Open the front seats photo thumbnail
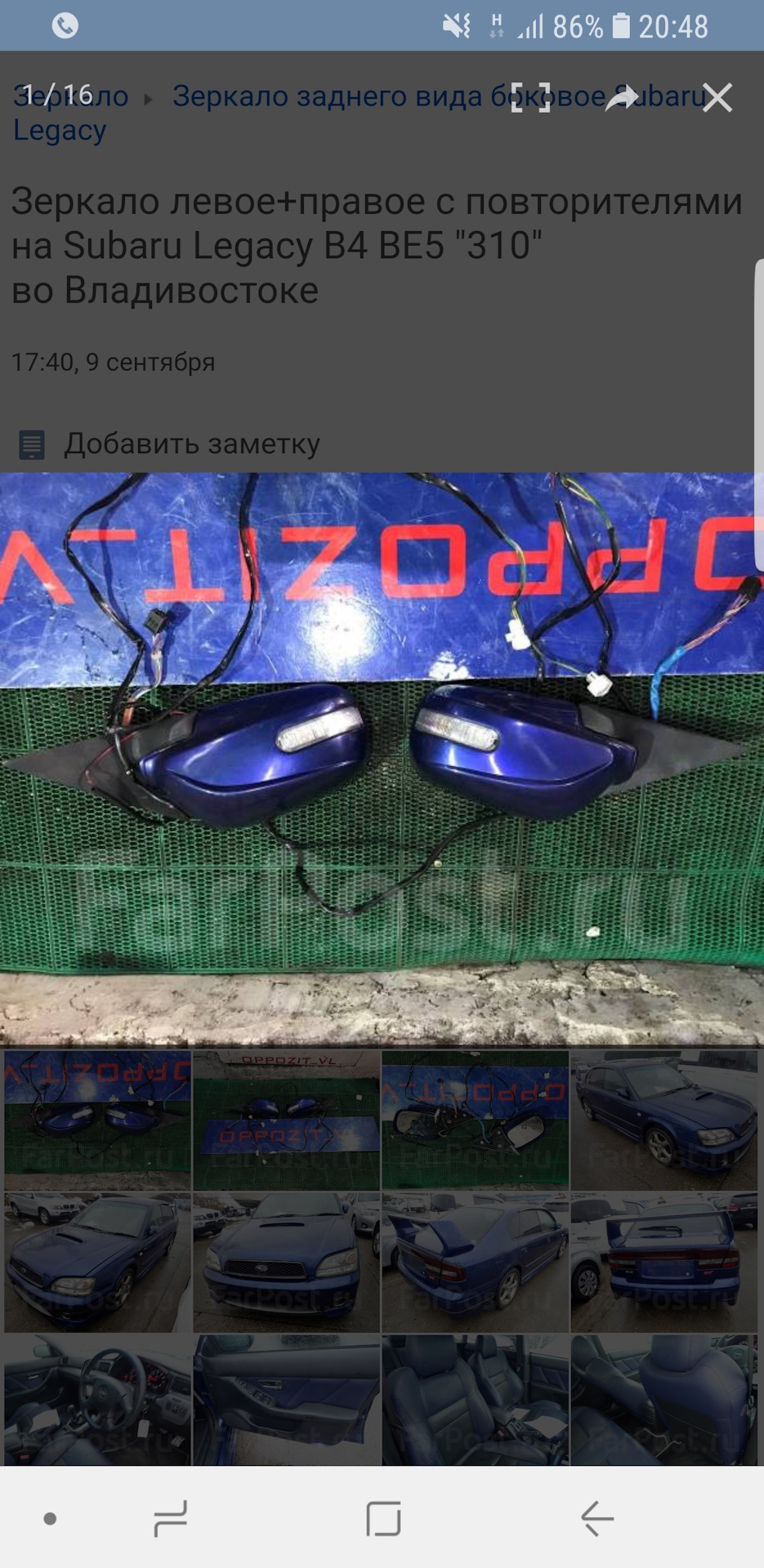 tap(476, 1400)
